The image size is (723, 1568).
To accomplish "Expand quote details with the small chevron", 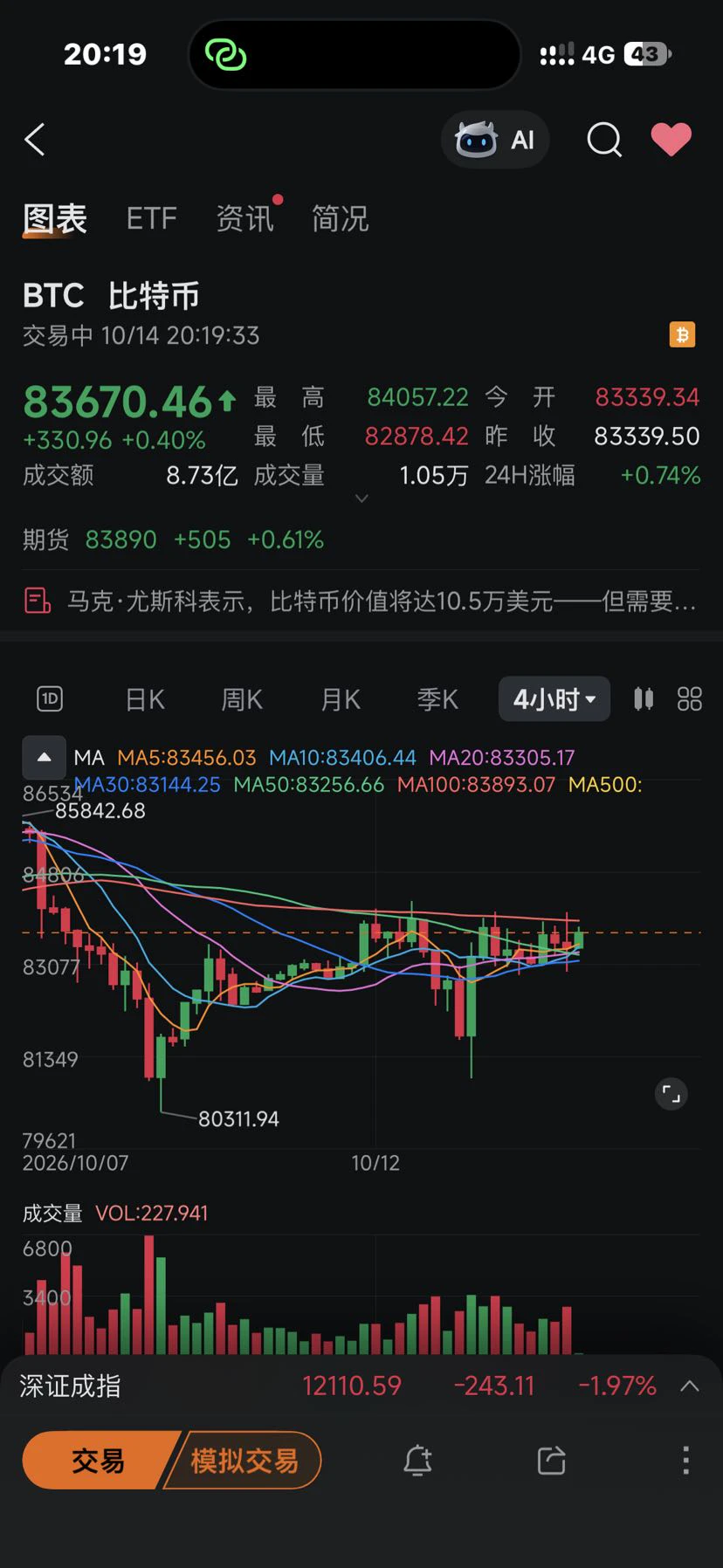I will 361,499.
